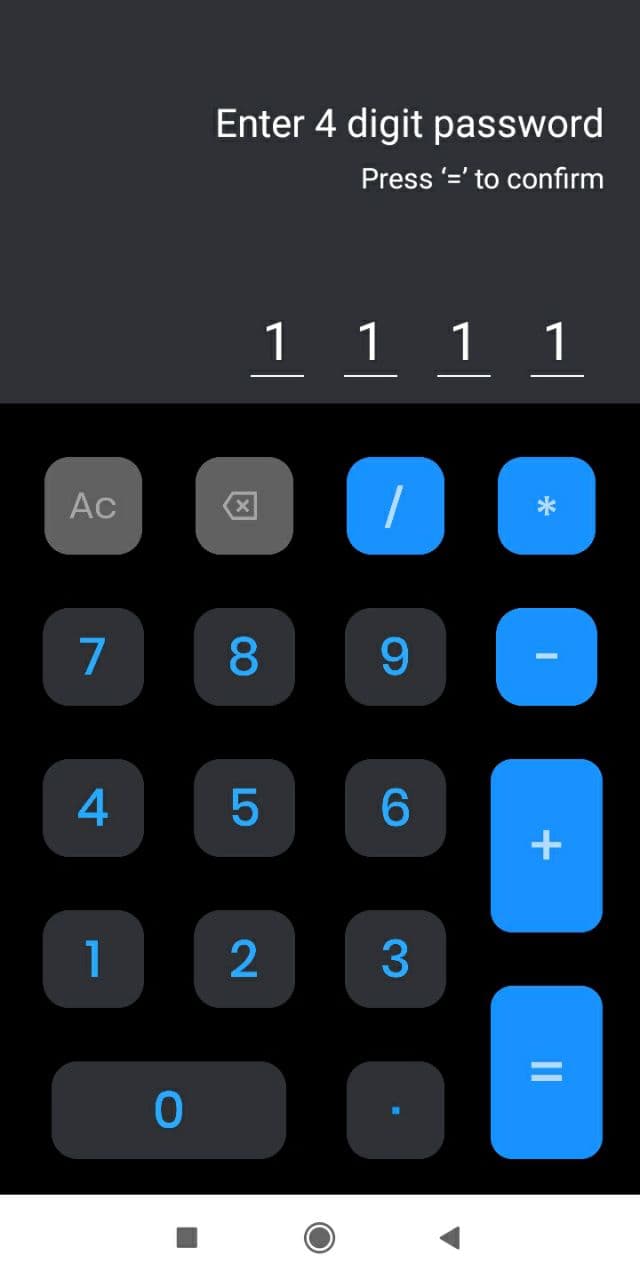Tap the plus key
640x1280 pixels.
(546, 846)
